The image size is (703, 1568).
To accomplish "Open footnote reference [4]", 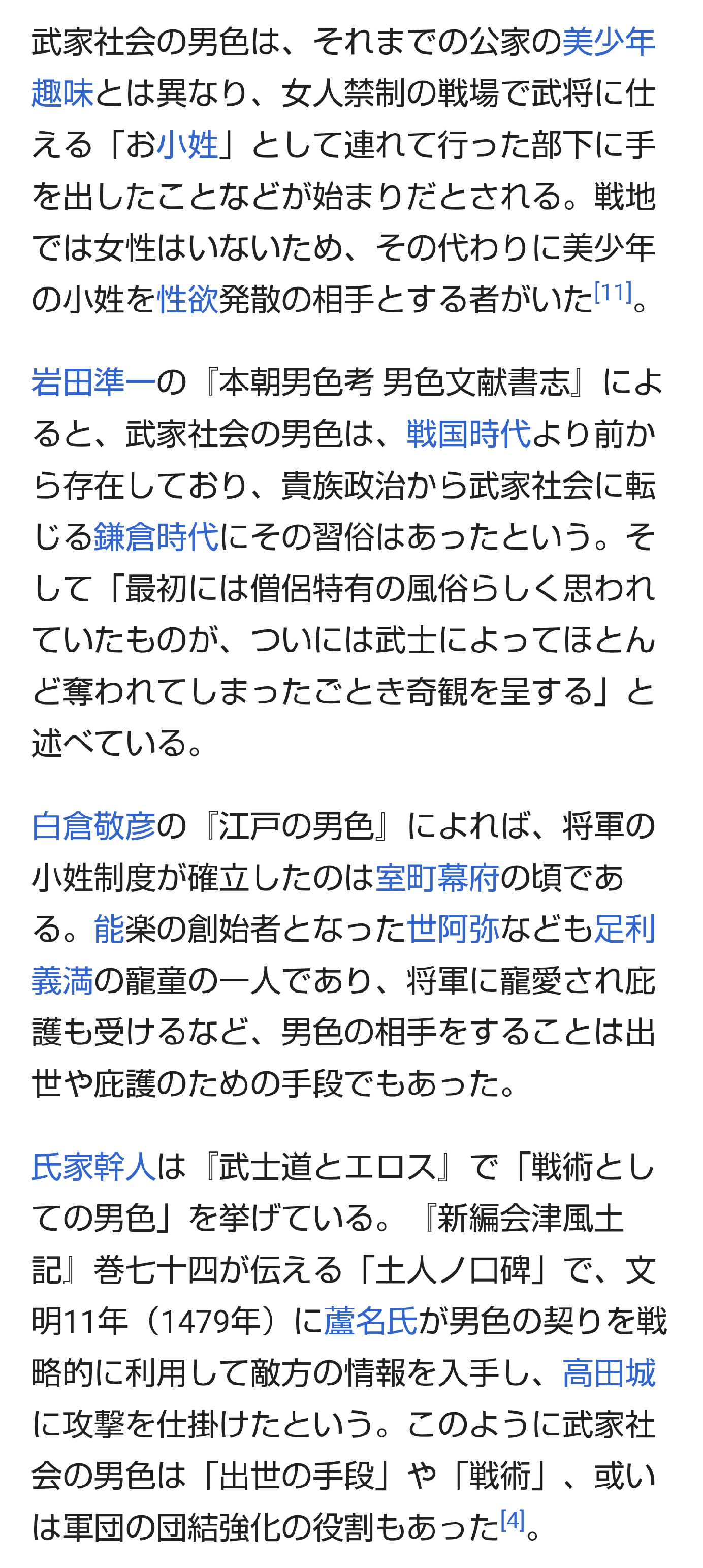I will pyautogui.click(x=513, y=1521).
